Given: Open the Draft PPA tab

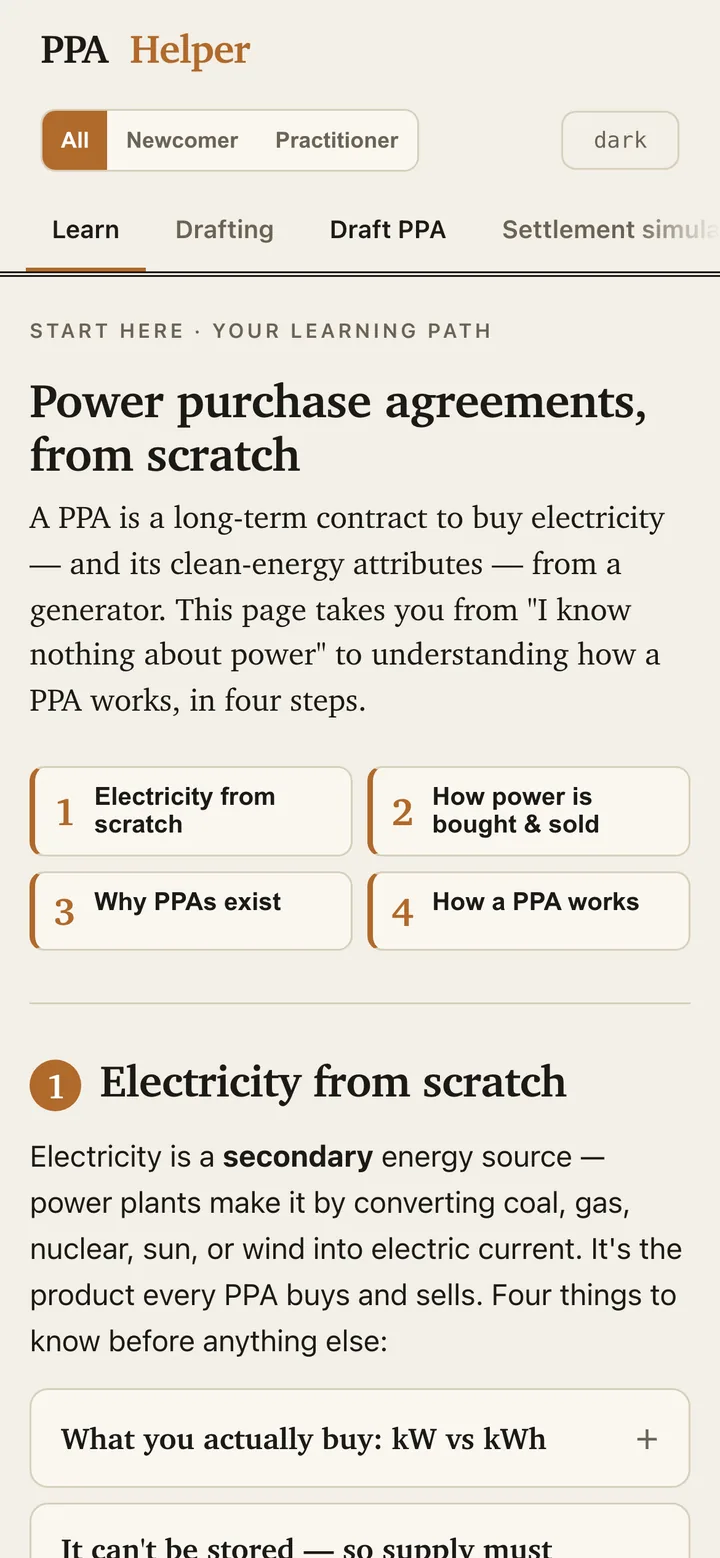Looking at the screenshot, I should coord(388,230).
